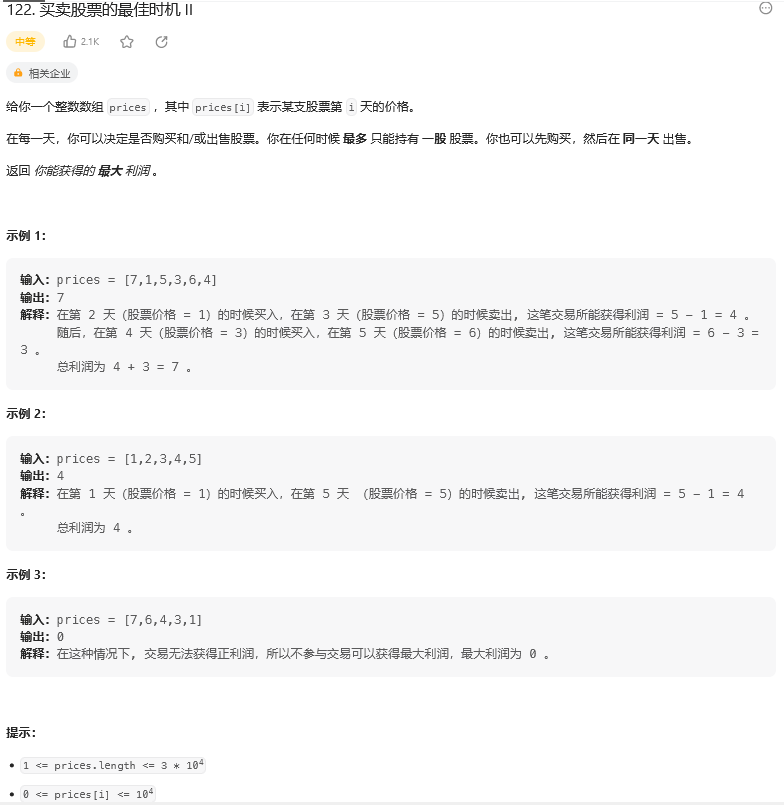Open the more options icon
Screen dimensions: 784x805
(x=765, y=8)
